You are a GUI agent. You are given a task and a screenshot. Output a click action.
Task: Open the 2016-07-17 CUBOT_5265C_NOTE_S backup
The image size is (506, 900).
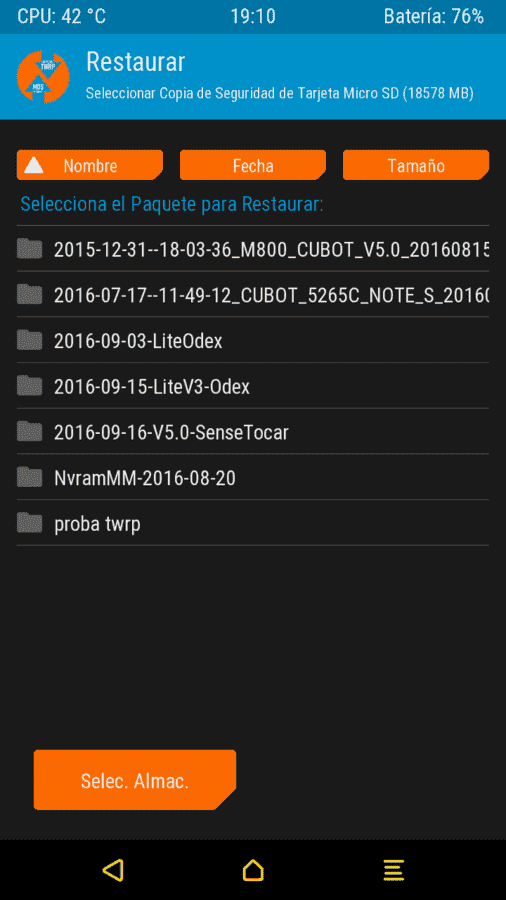[x=253, y=294]
